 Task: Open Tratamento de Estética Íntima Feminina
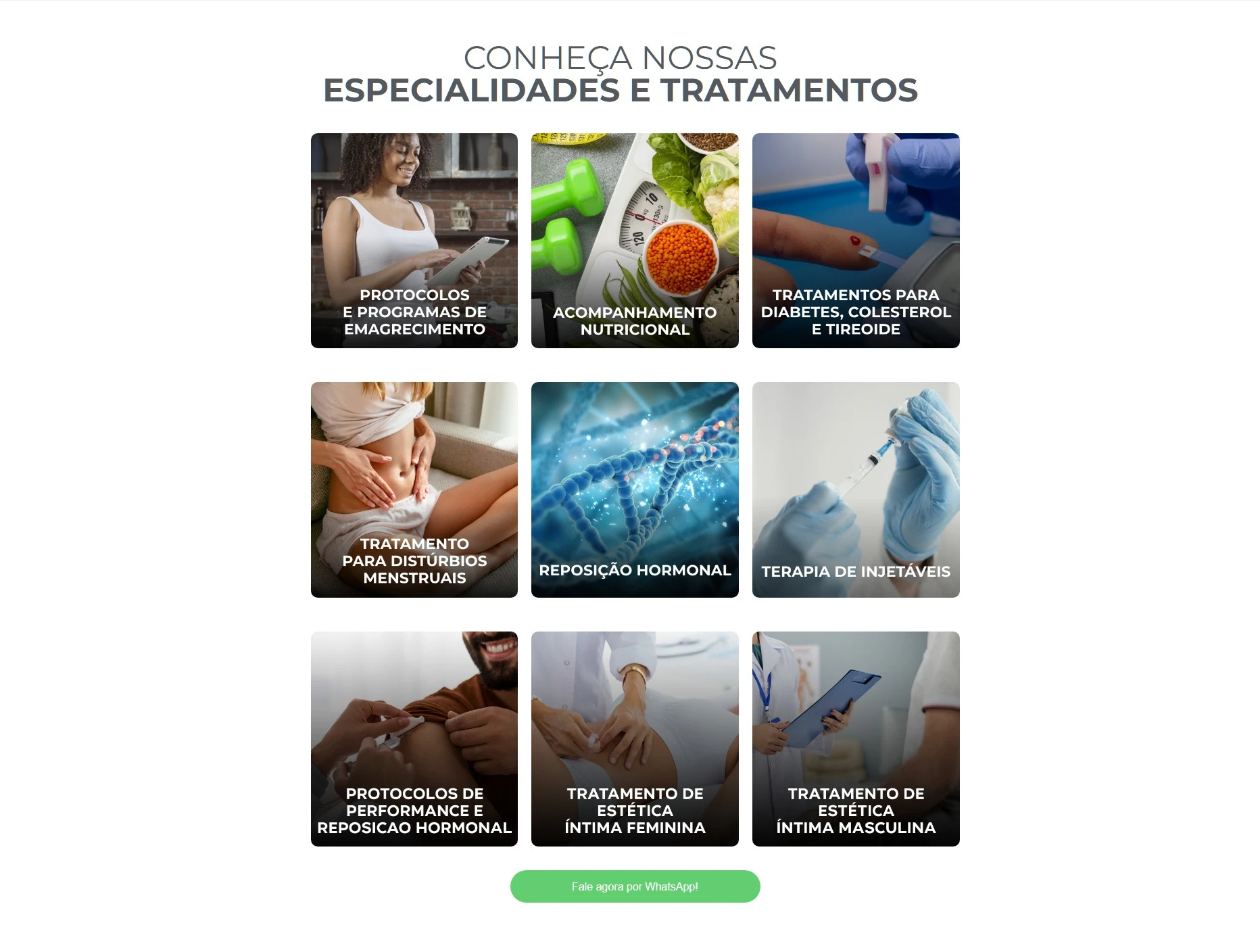[x=635, y=738]
